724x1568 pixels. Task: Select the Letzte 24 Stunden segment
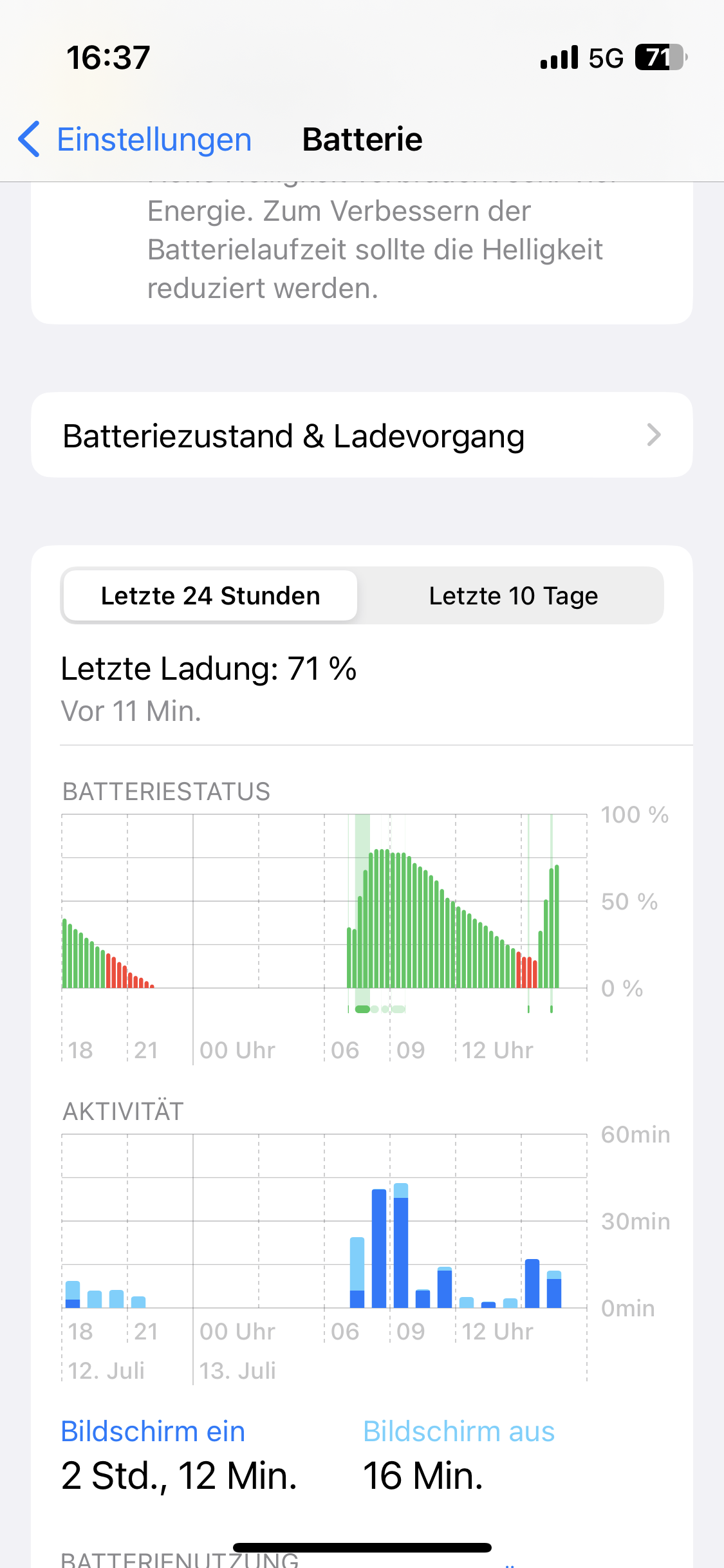coord(210,596)
